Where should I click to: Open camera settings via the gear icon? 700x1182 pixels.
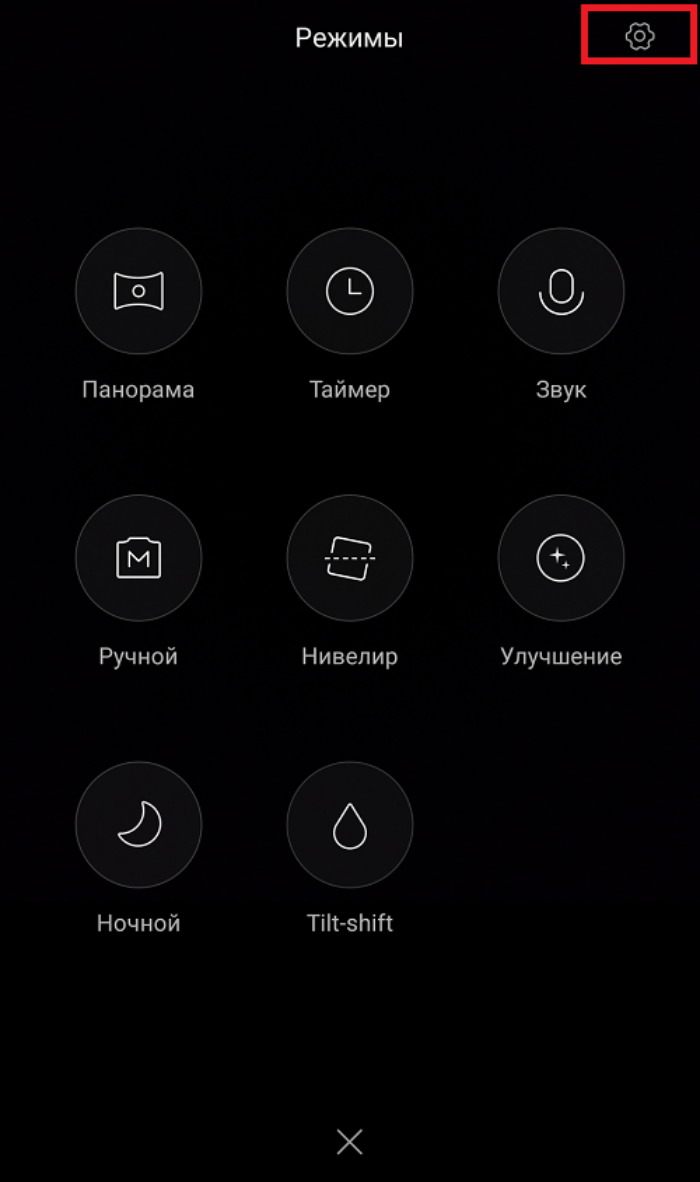(640, 36)
